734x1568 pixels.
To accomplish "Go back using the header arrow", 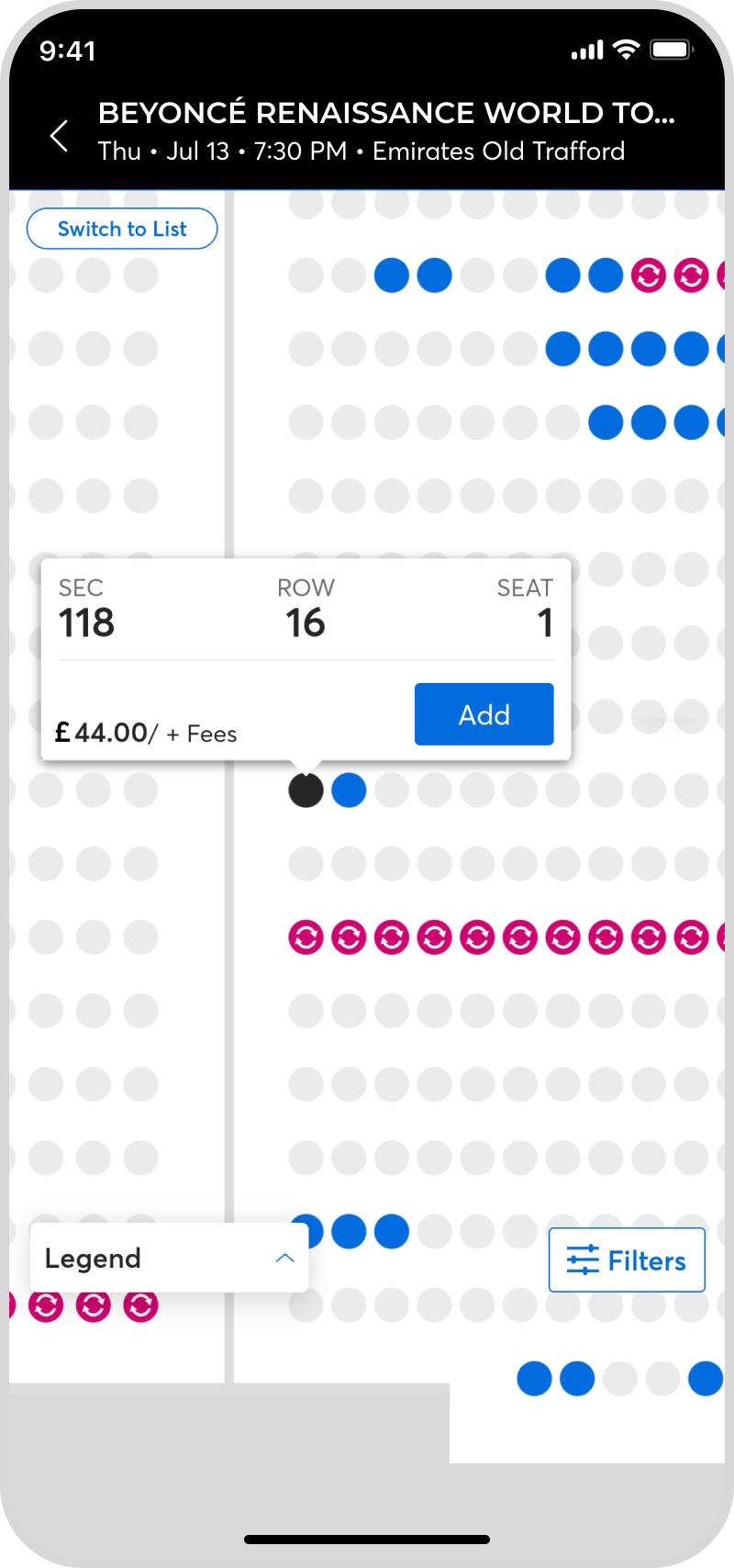I will coord(60,136).
